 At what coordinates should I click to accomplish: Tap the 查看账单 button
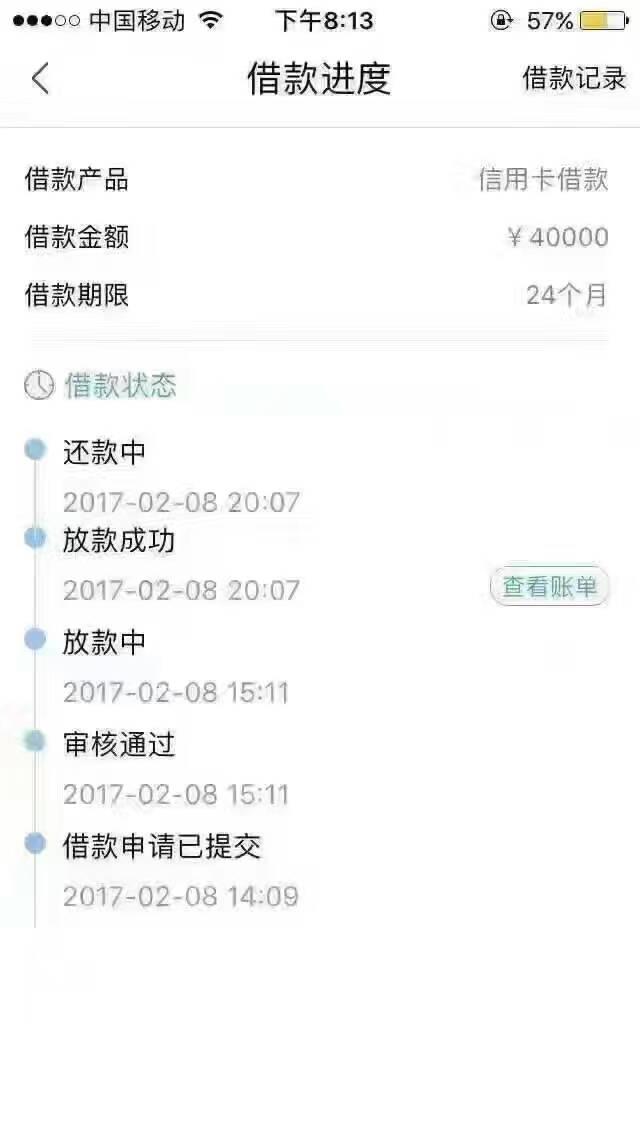549,587
